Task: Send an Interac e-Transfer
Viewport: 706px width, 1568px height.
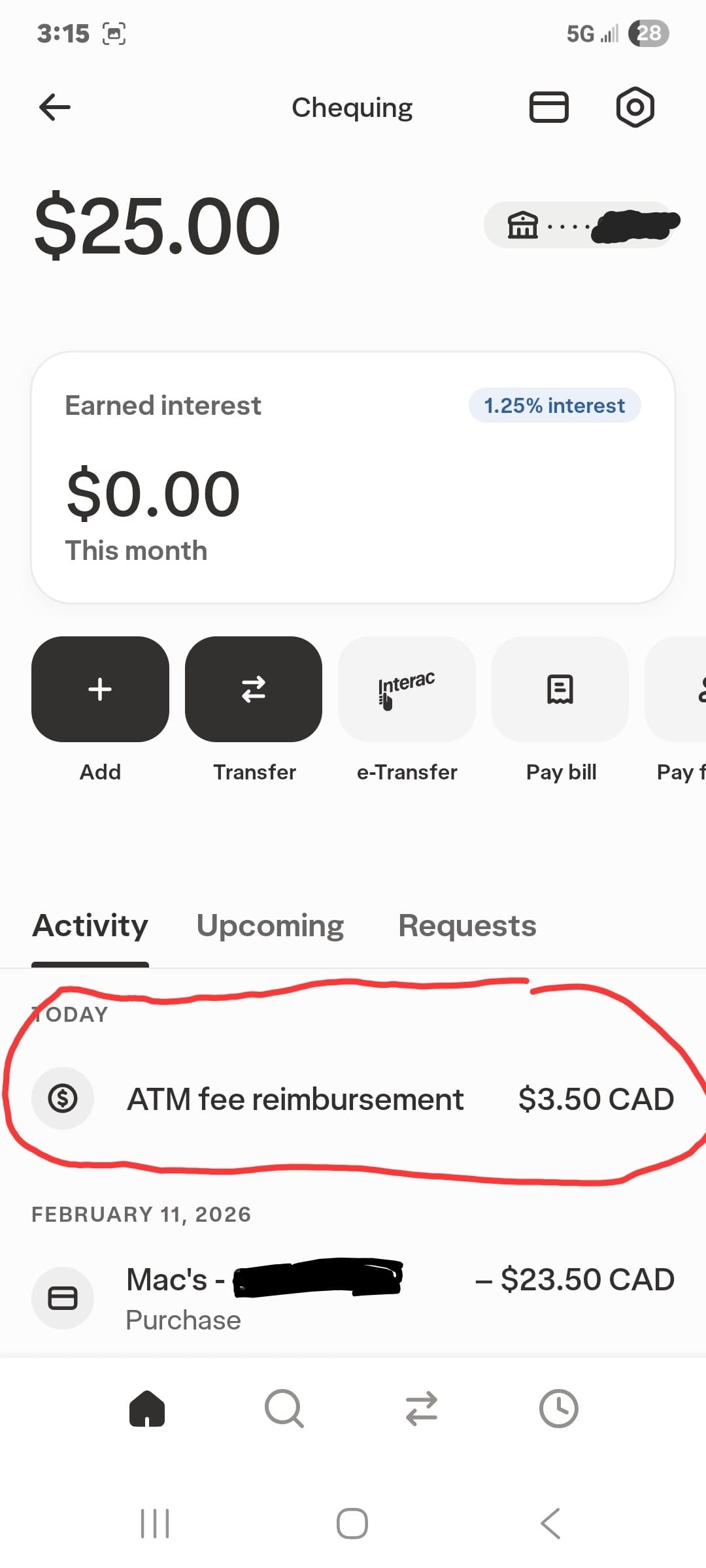Action: coord(407,689)
